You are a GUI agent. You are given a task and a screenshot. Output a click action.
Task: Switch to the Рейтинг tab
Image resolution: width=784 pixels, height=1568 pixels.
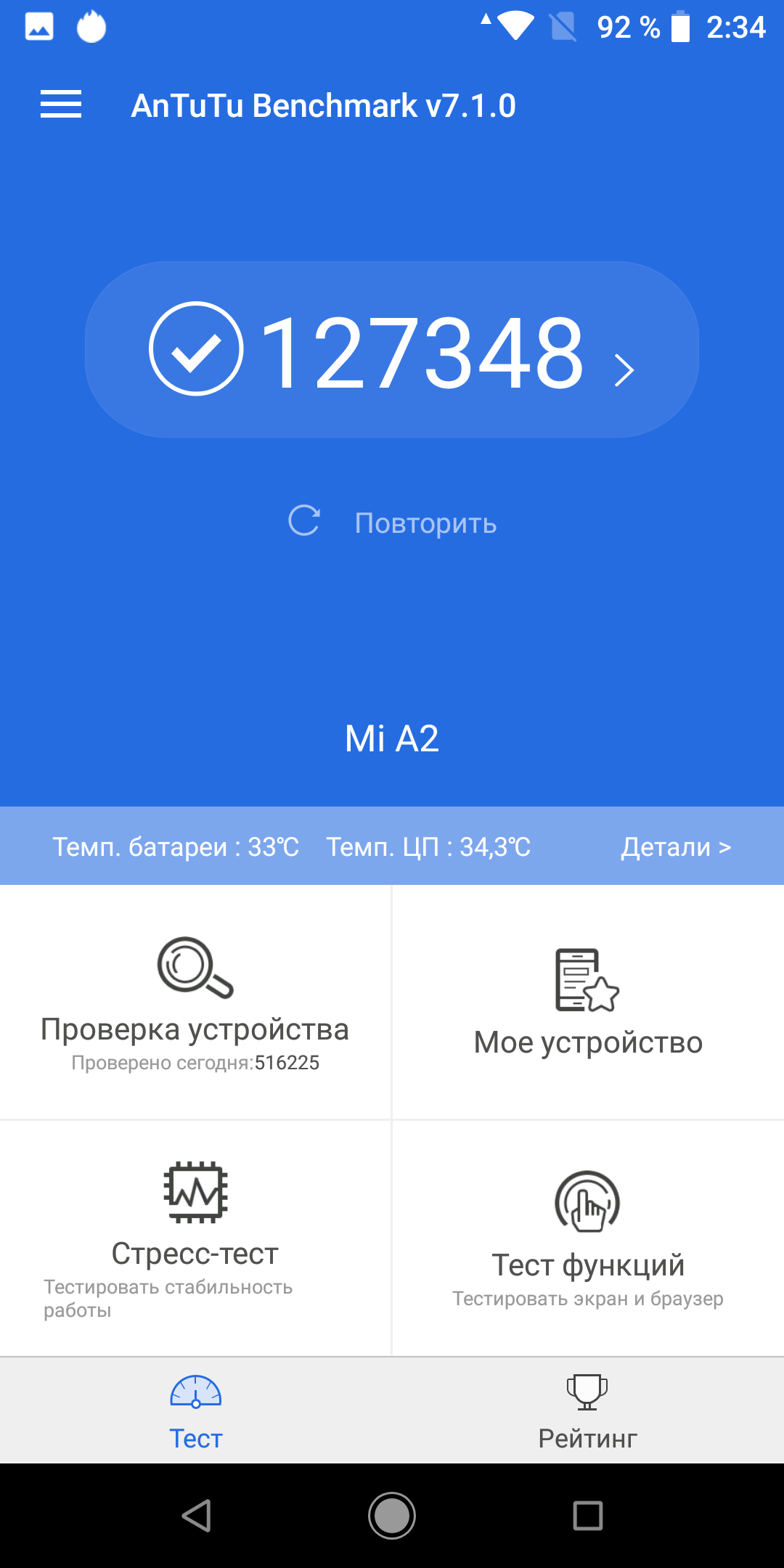point(588,1411)
